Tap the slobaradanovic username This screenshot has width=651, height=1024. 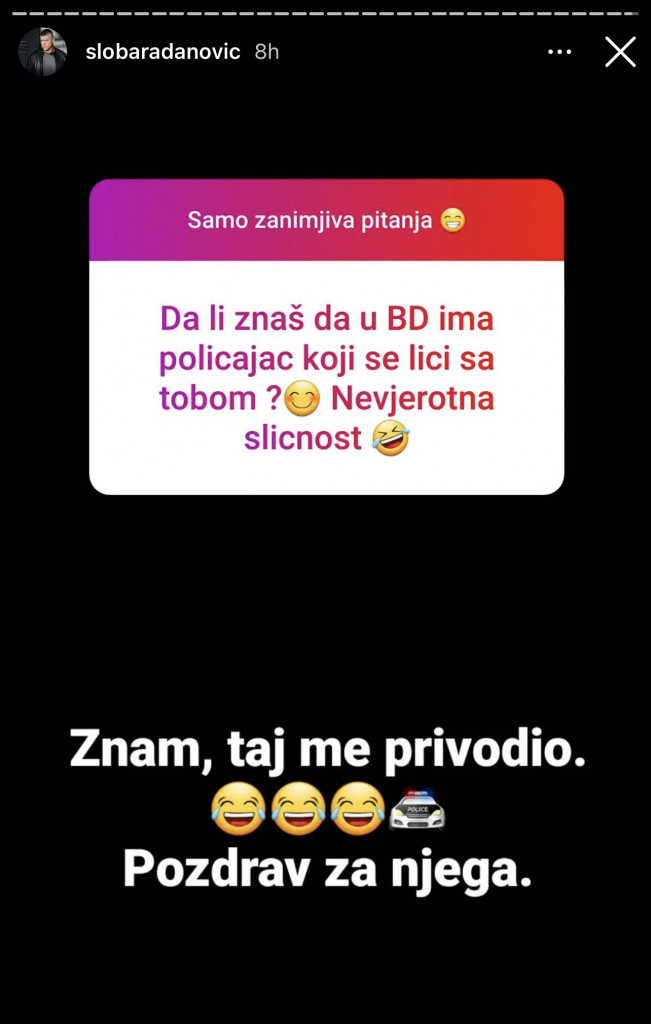click(162, 52)
